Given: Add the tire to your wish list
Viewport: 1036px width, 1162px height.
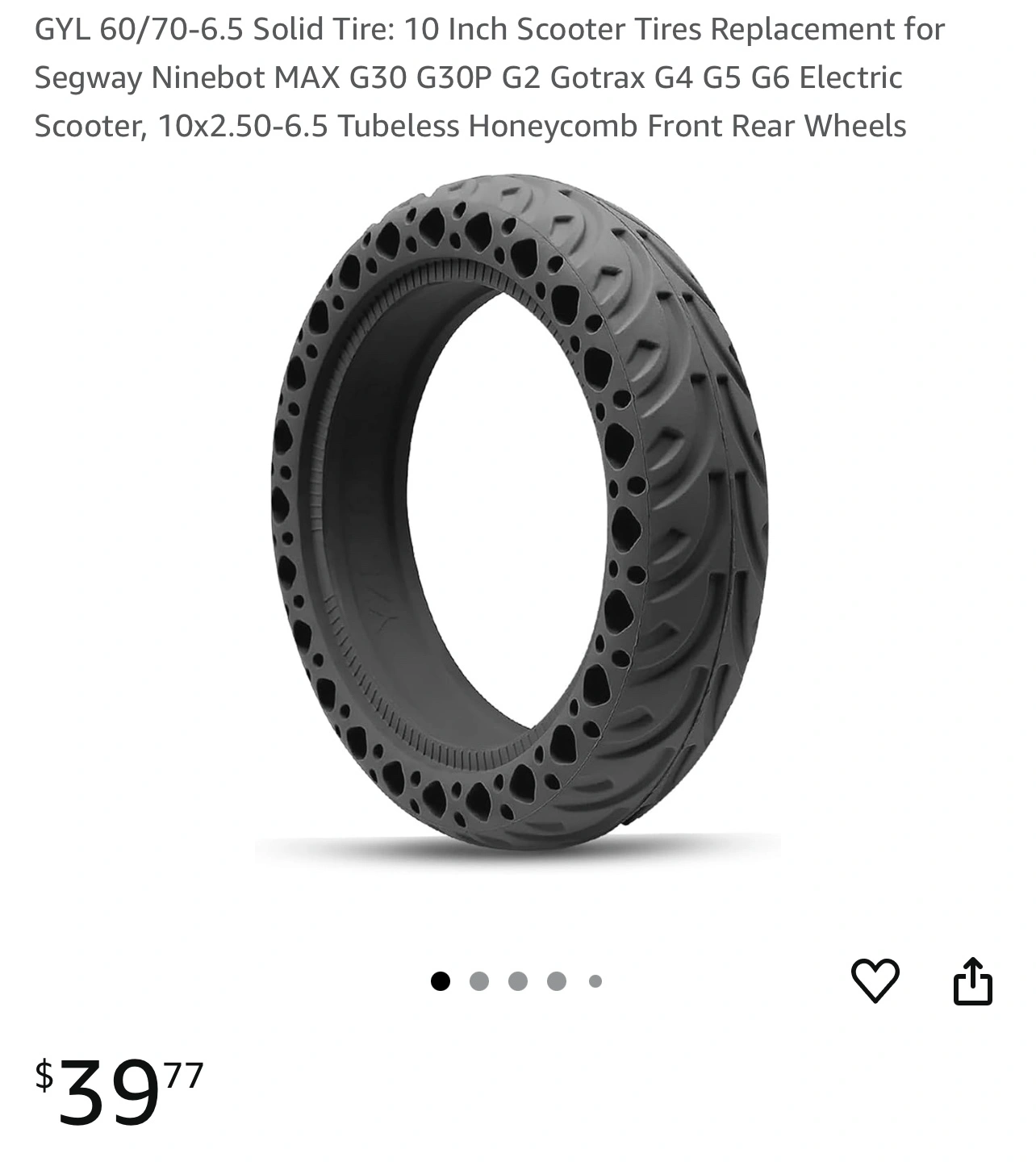Looking at the screenshot, I should (875, 980).
